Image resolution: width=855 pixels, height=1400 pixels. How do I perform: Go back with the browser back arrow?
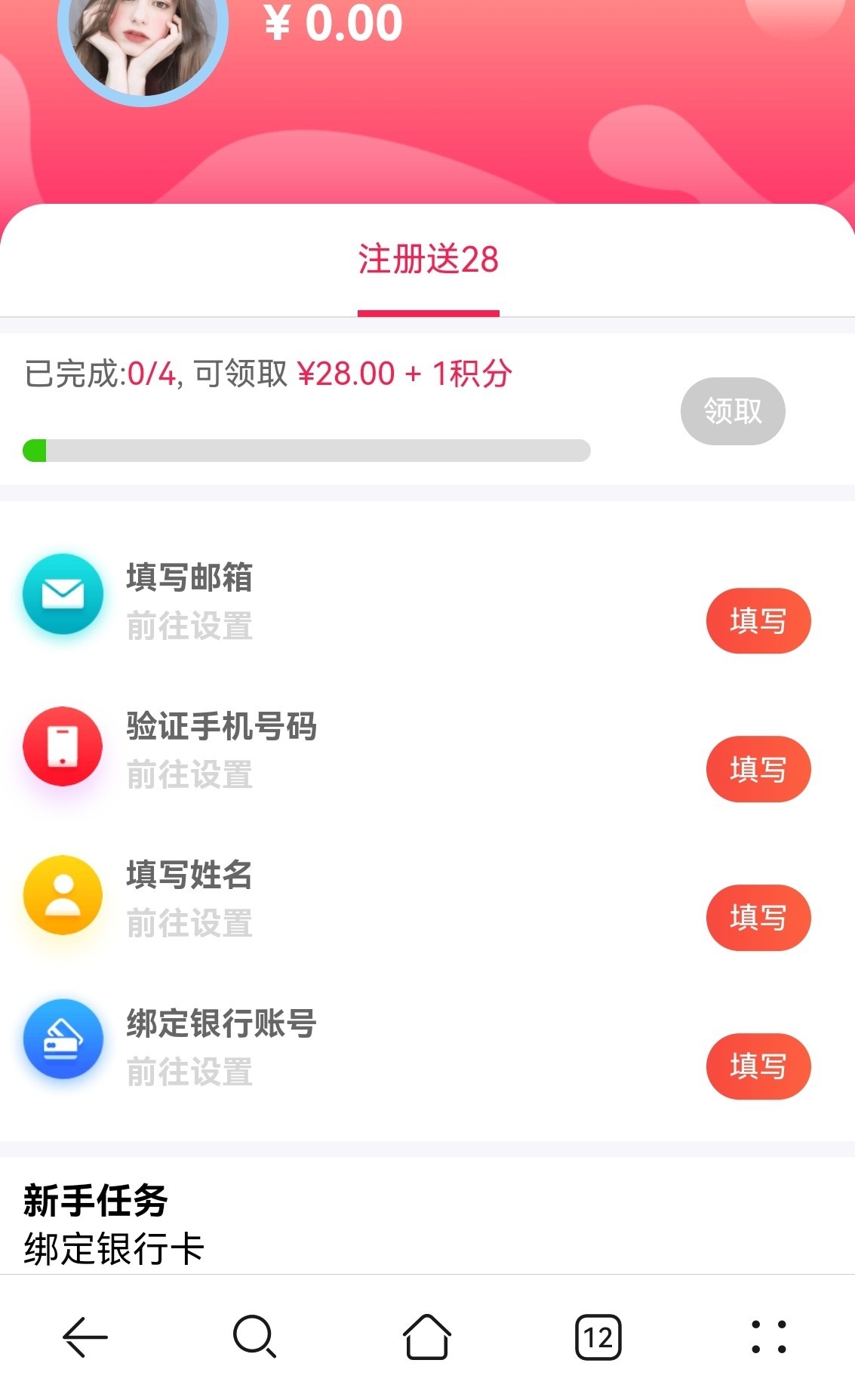click(85, 1337)
